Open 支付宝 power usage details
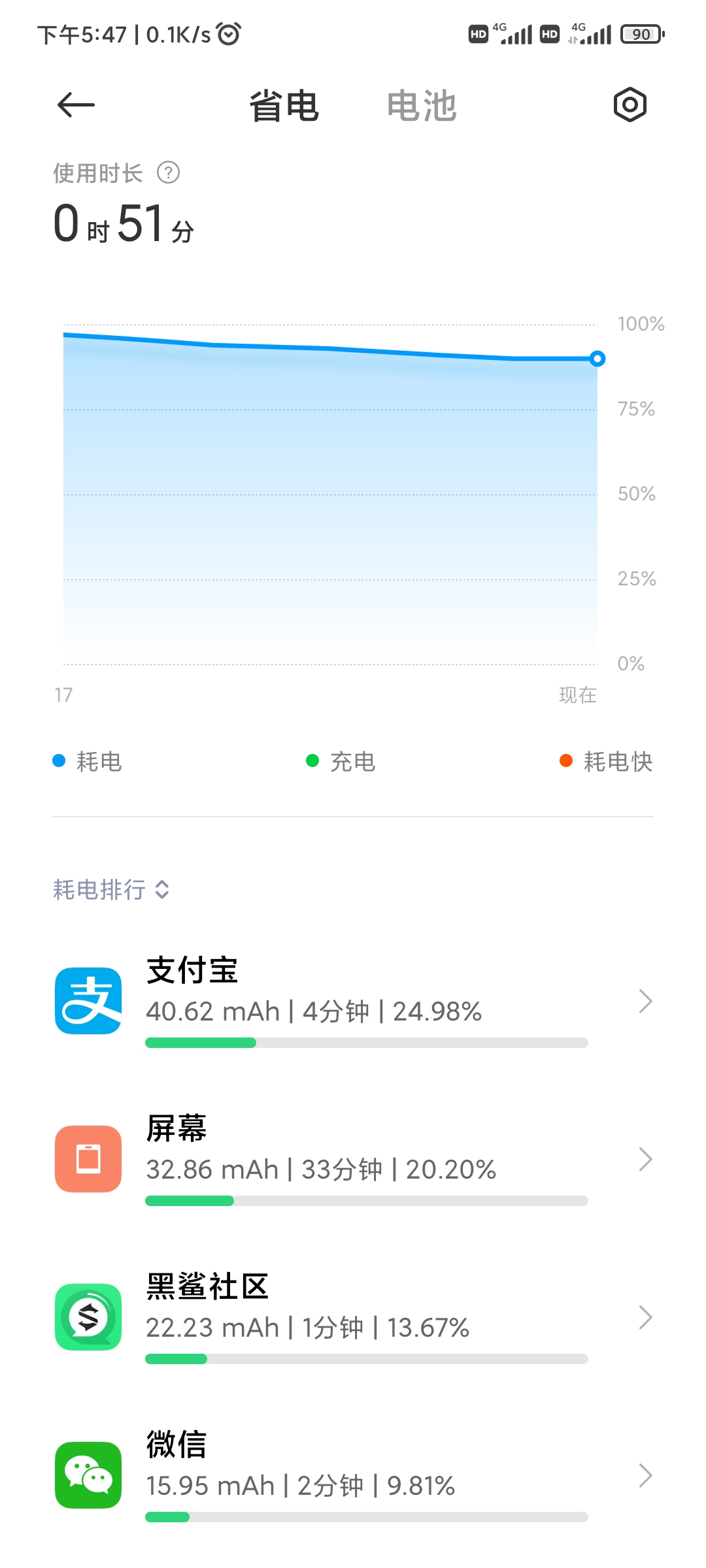This screenshot has height=1568, width=706. pos(353,1001)
